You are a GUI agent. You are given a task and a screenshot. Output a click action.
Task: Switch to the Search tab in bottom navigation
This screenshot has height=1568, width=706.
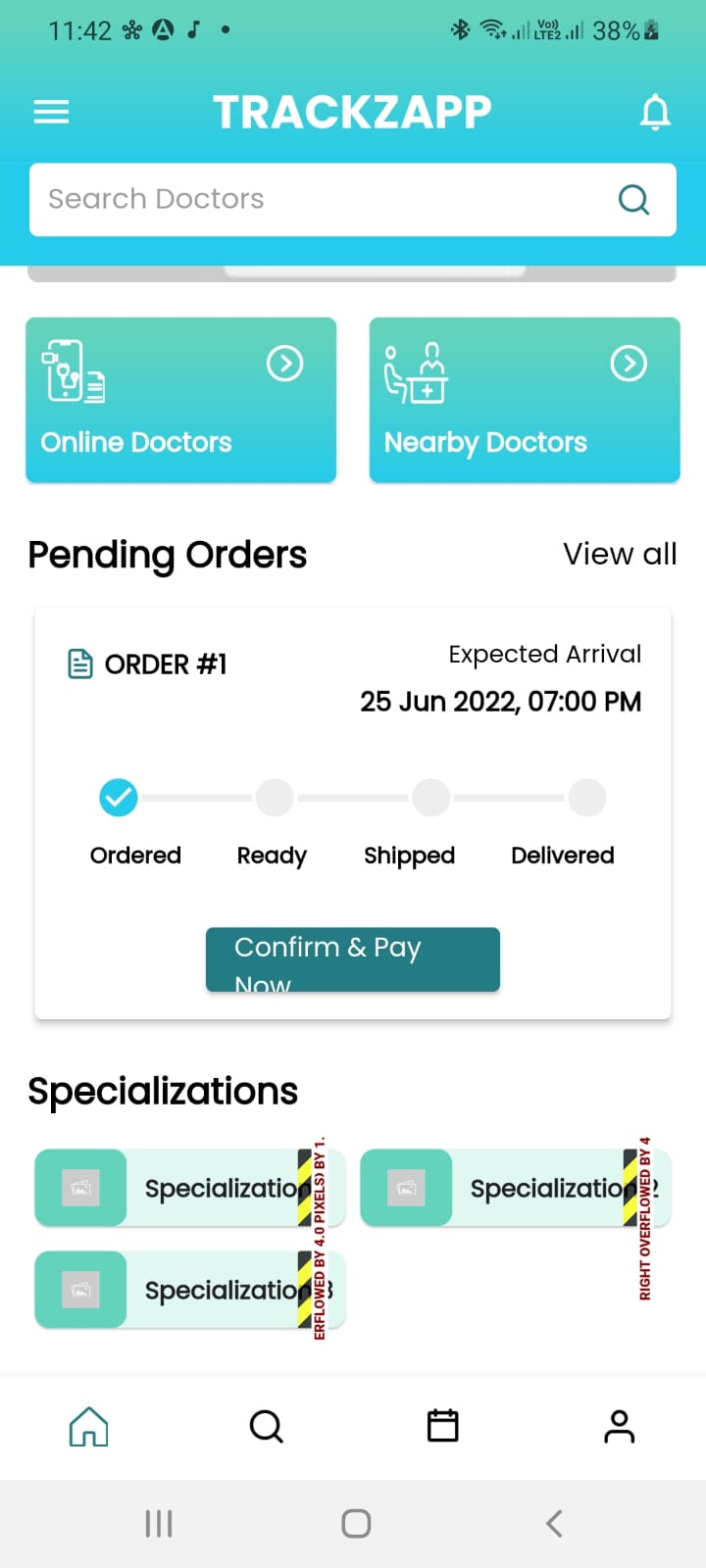(266, 1427)
